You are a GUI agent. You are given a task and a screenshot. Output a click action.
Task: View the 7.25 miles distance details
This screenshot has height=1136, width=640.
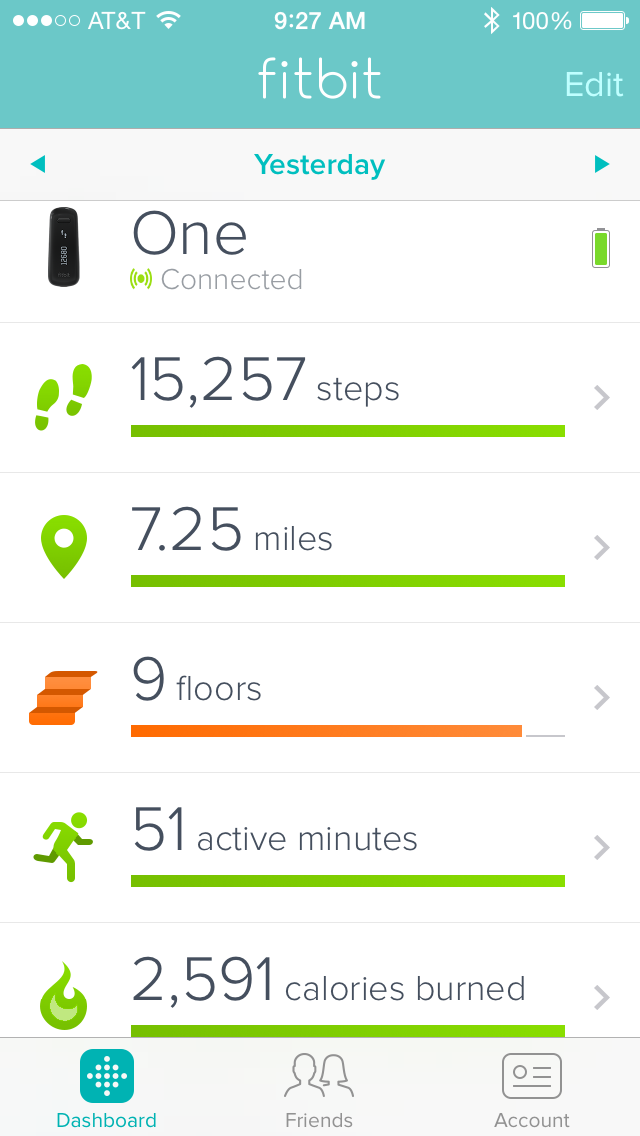pos(320,548)
